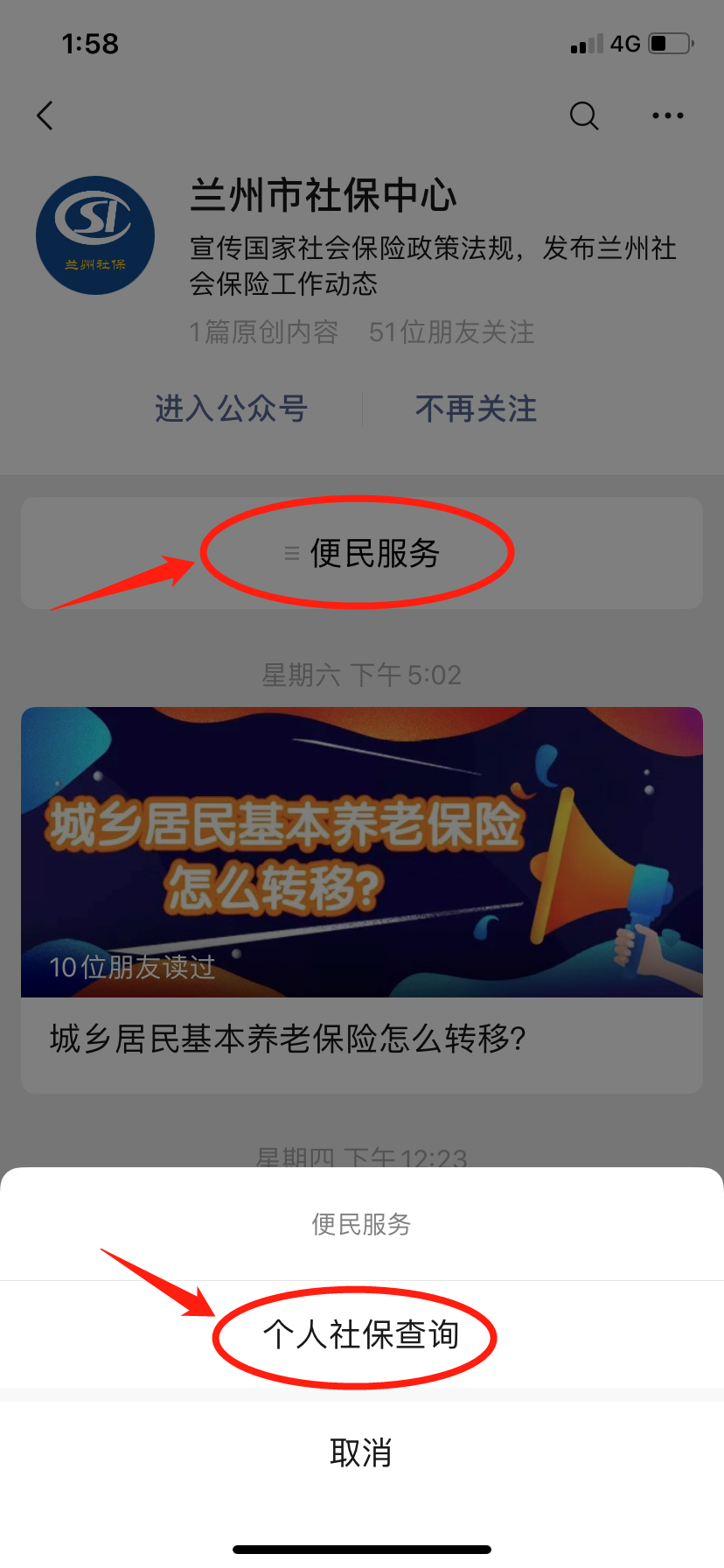
Task: Open the three-dot overflow menu
Action: (x=668, y=115)
